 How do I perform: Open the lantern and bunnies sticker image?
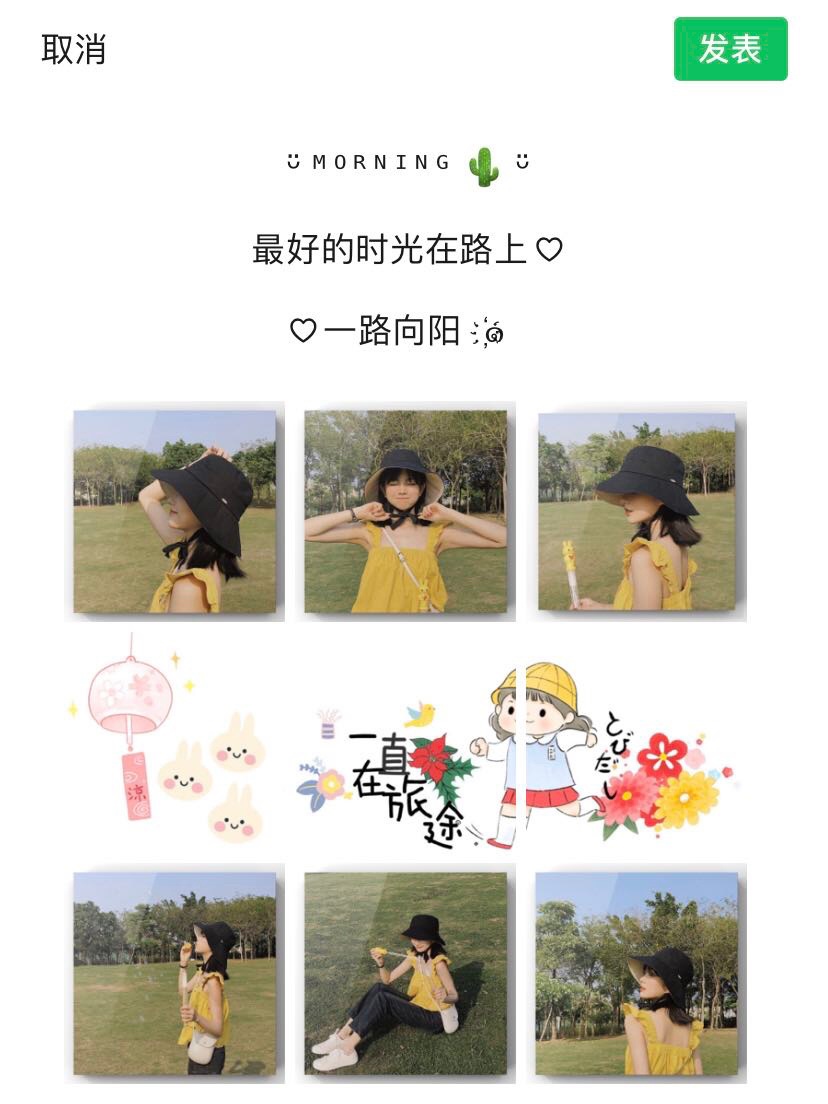(175, 742)
